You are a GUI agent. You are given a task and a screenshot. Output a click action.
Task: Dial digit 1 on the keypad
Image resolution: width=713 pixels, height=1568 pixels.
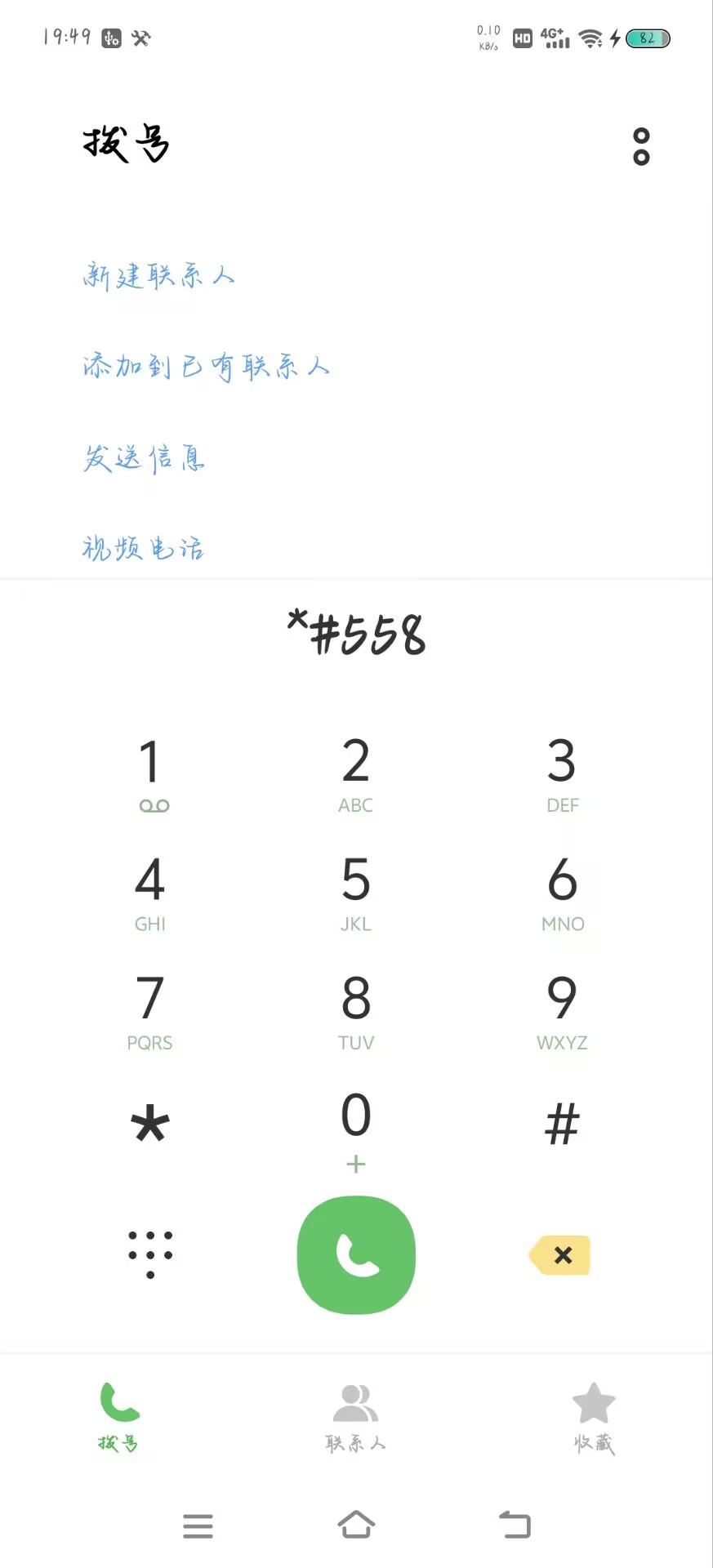(x=151, y=775)
